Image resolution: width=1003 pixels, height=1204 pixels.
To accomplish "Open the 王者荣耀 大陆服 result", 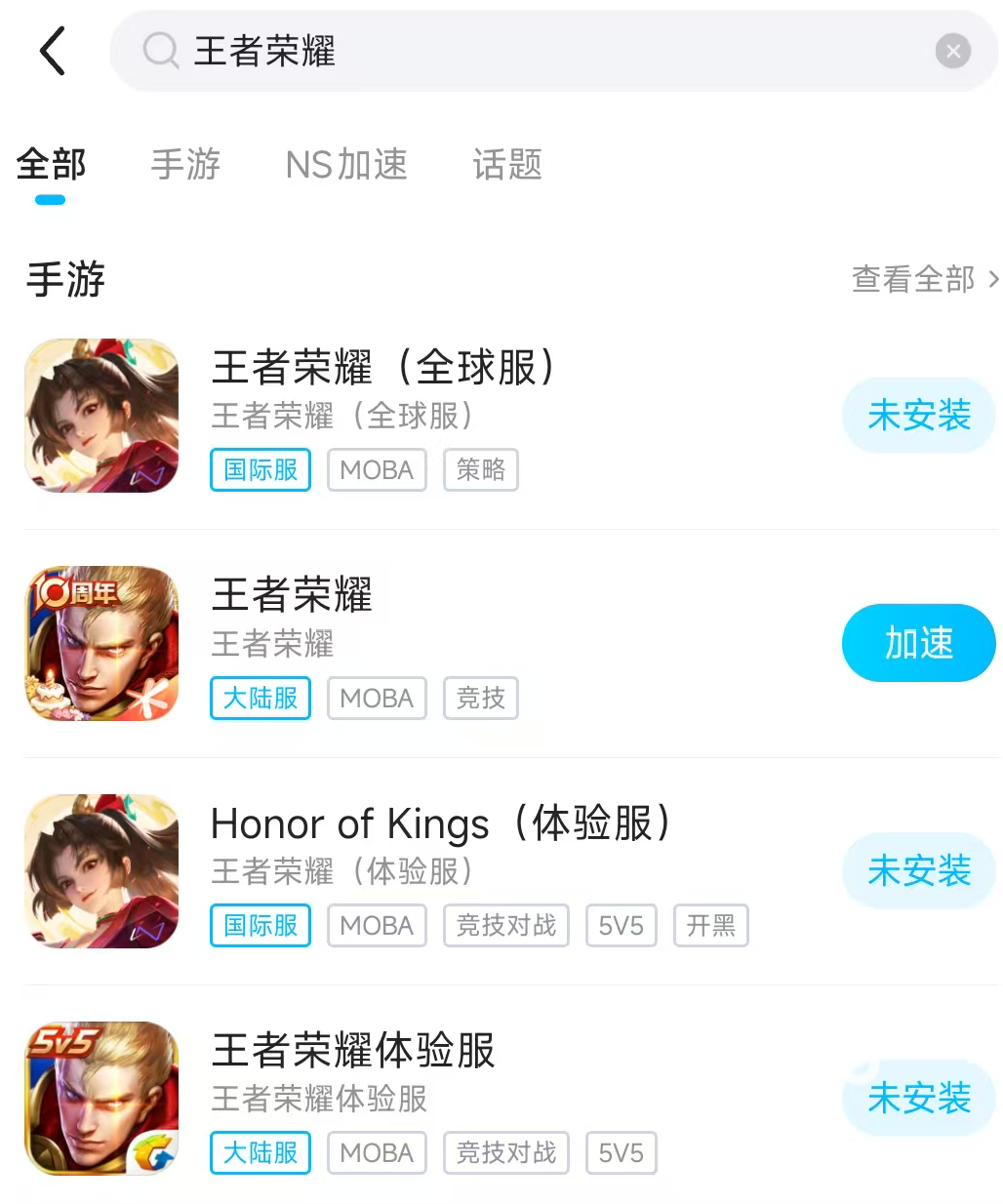I will coord(293,595).
